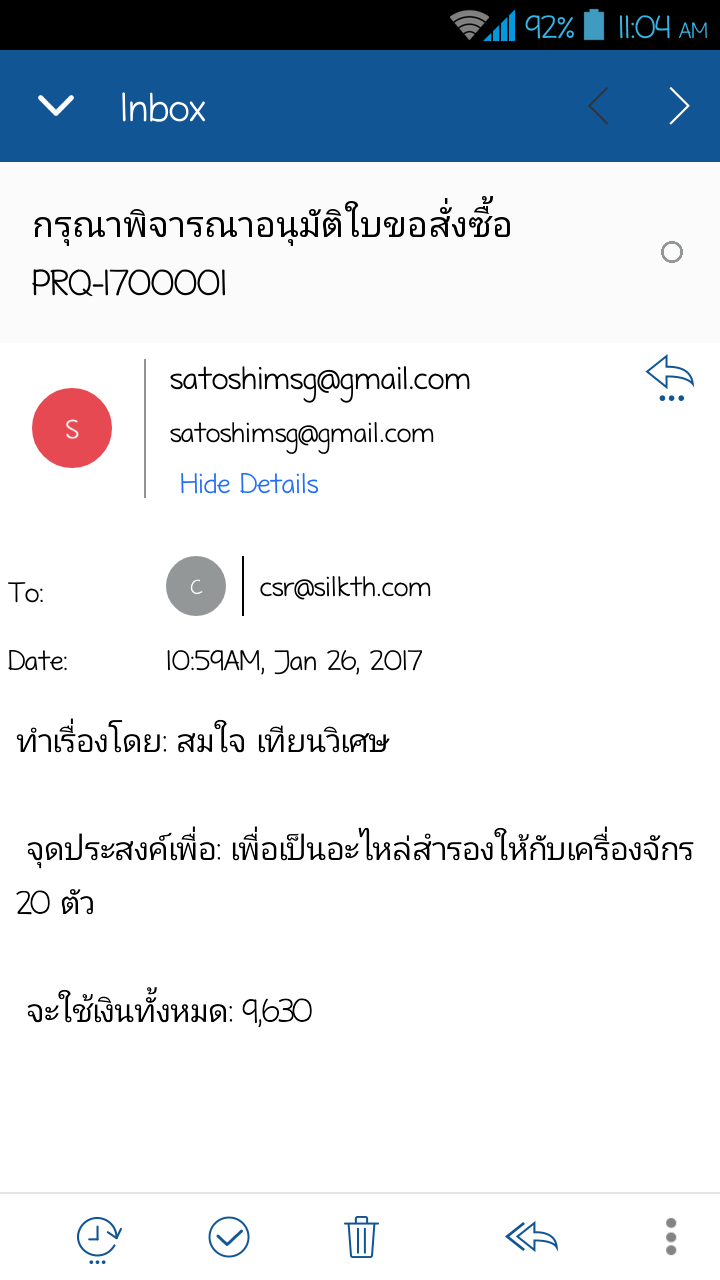Open the bottom overflow menu
The height and width of the screenshot is (1280, 720).
(671, 1237)
